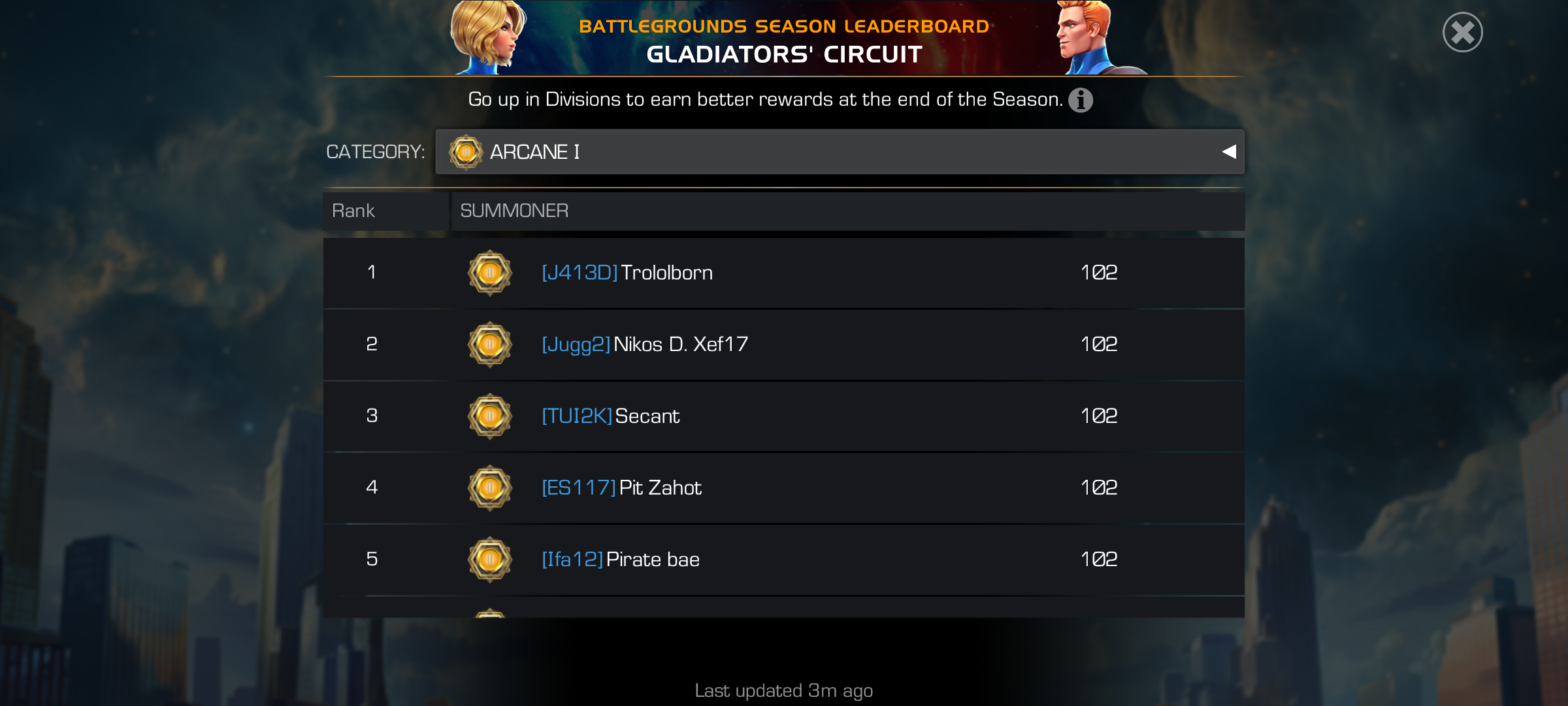Select the Secant leaderboard entry
The height and width of the screenshot is (706, 1568).
647,416
